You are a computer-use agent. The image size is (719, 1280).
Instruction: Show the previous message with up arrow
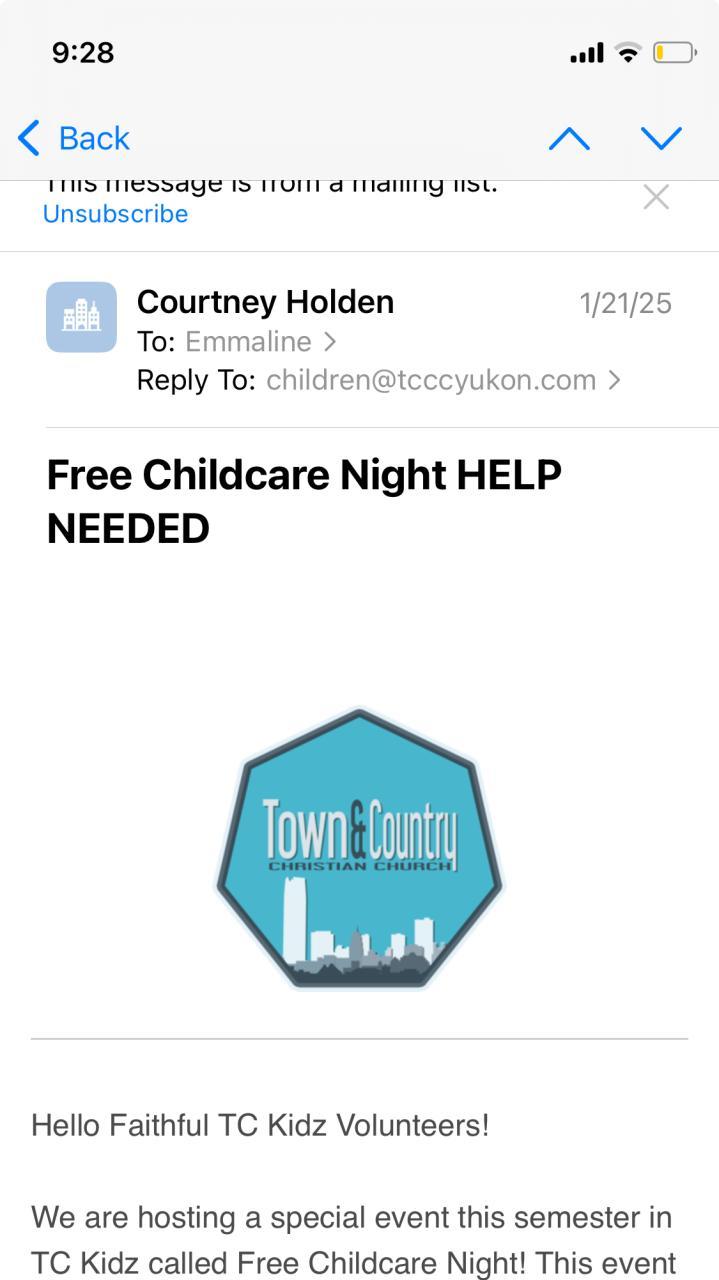[569, 138]
